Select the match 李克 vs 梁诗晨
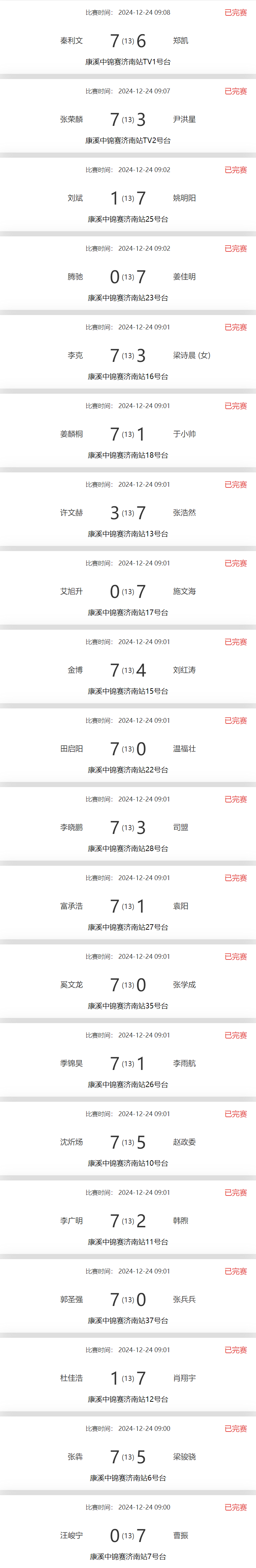Image resolution: width=256 pixels, height=1568 pixels. click(x=128, y=355)
